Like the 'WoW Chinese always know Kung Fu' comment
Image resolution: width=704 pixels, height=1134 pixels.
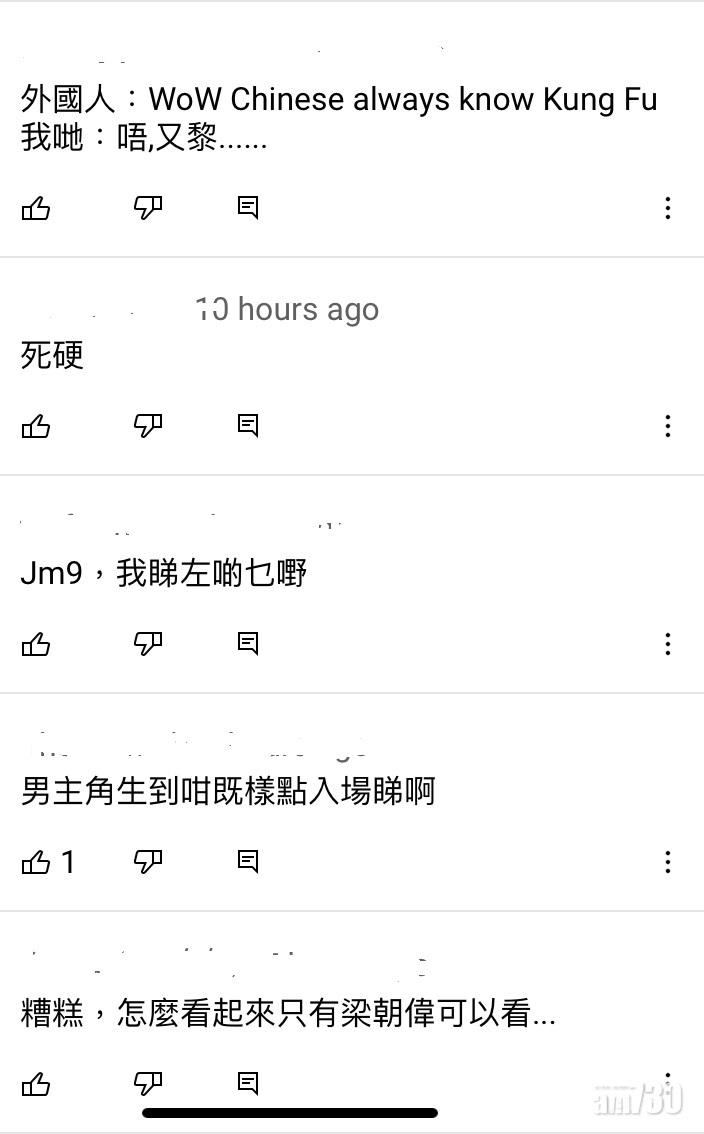tap(36, 208)
